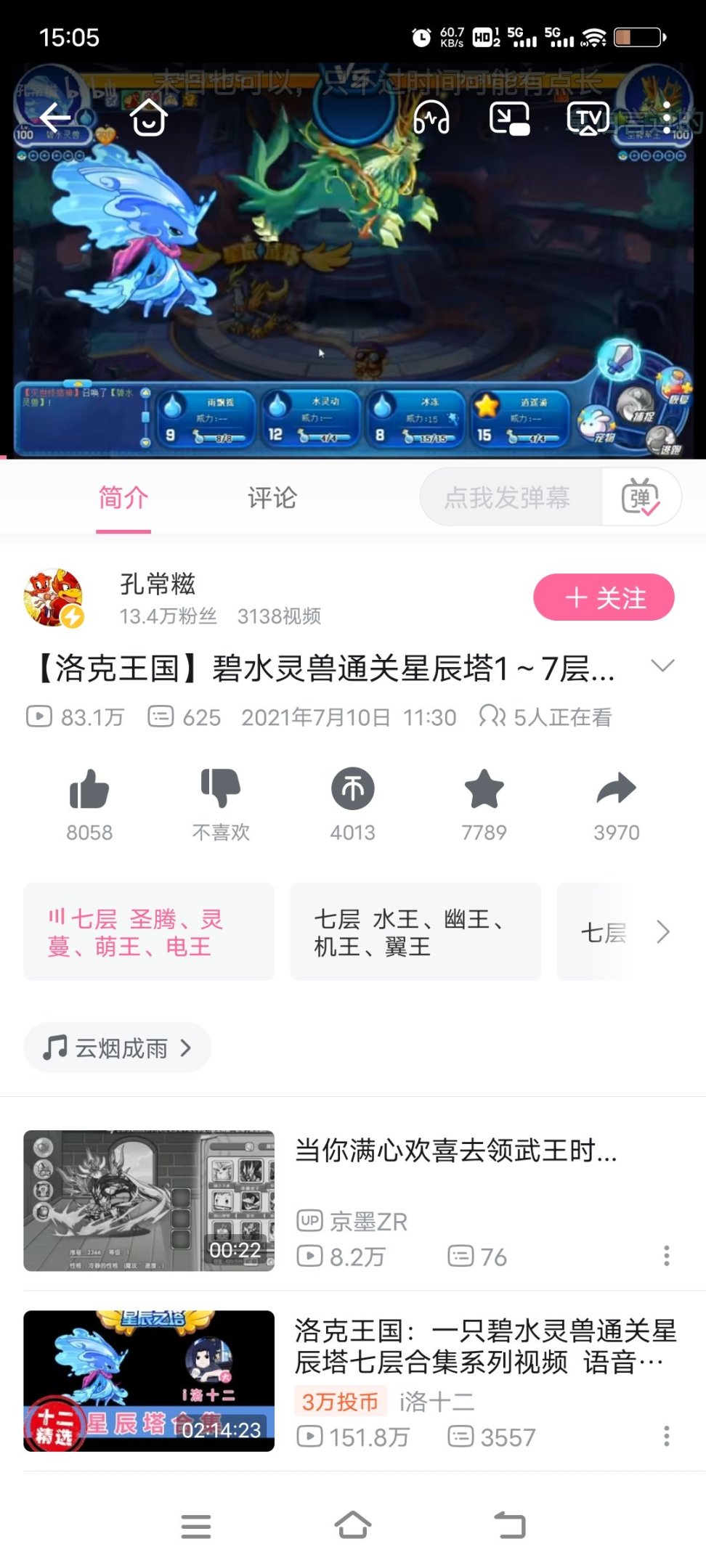Switch to picture-in-picture mode
The image size is (706, 1568).
coord(509,118)
